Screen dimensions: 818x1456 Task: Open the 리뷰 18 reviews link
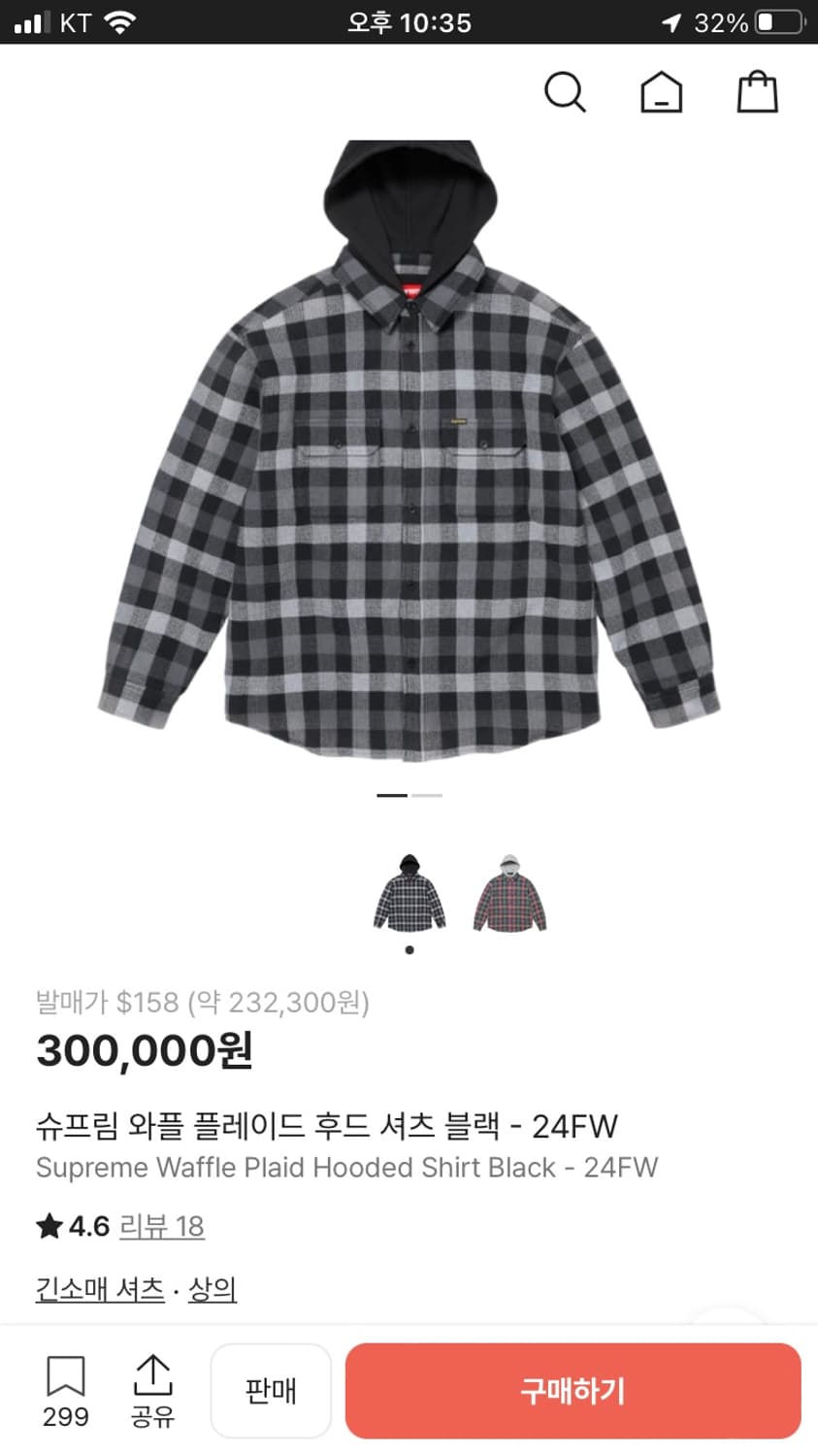tap(162, 1226)
